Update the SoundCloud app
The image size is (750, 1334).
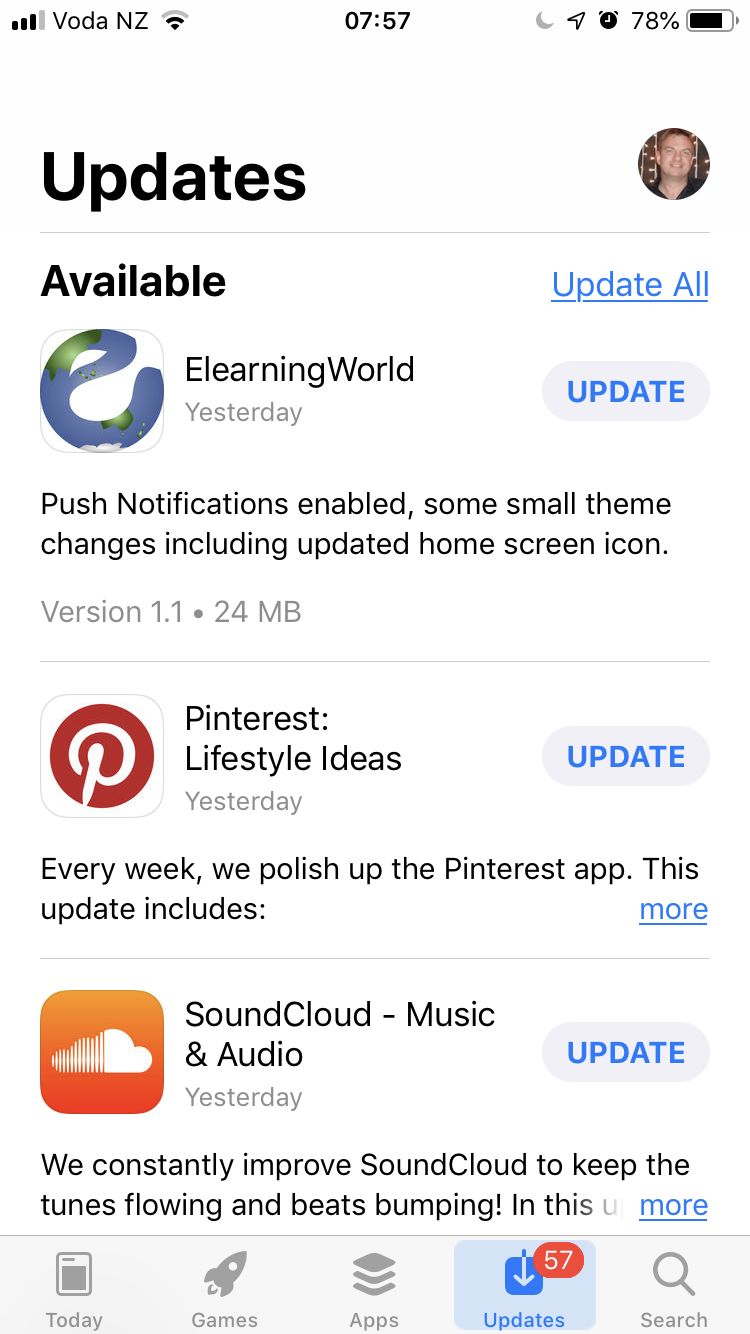(626, 1052)
